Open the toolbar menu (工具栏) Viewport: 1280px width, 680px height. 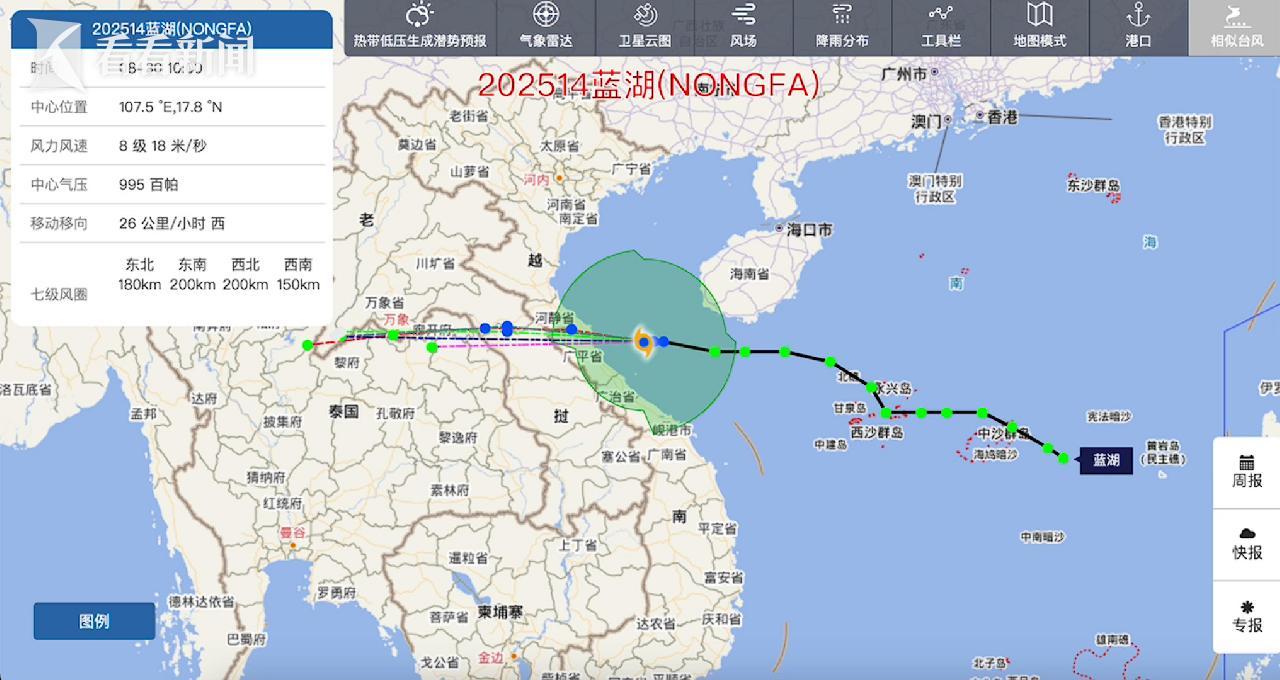941,27
